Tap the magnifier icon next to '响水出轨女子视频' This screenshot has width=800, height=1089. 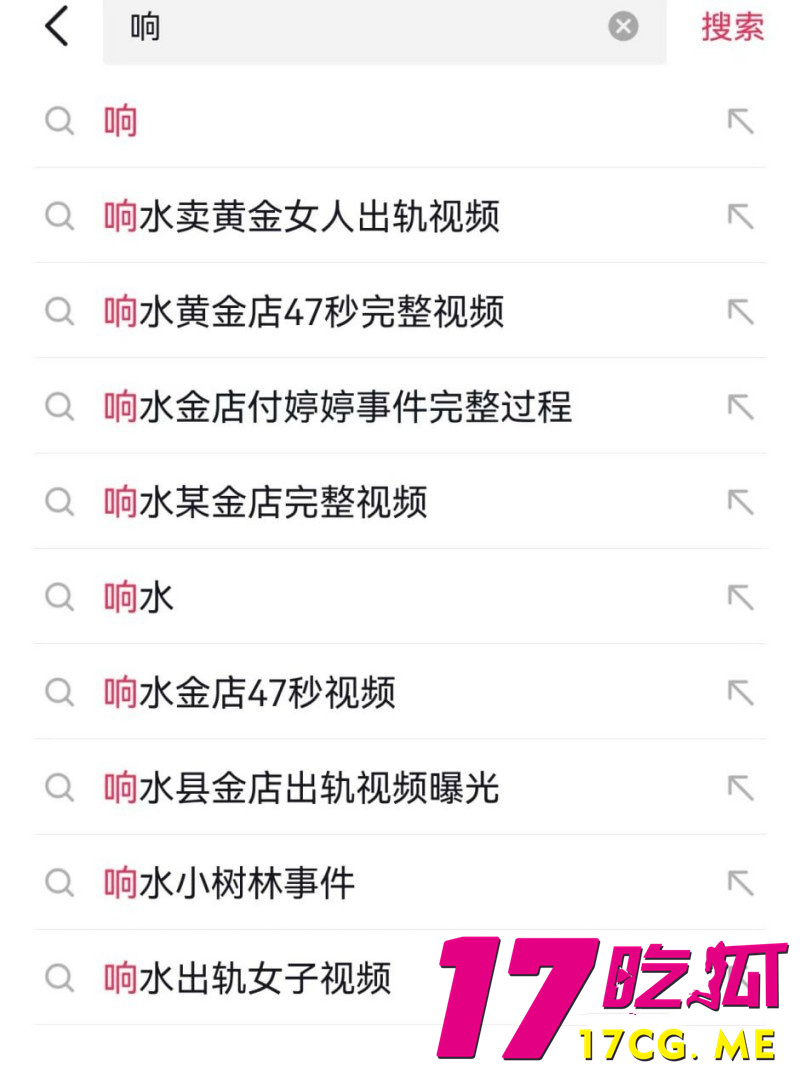click(59, 978)
